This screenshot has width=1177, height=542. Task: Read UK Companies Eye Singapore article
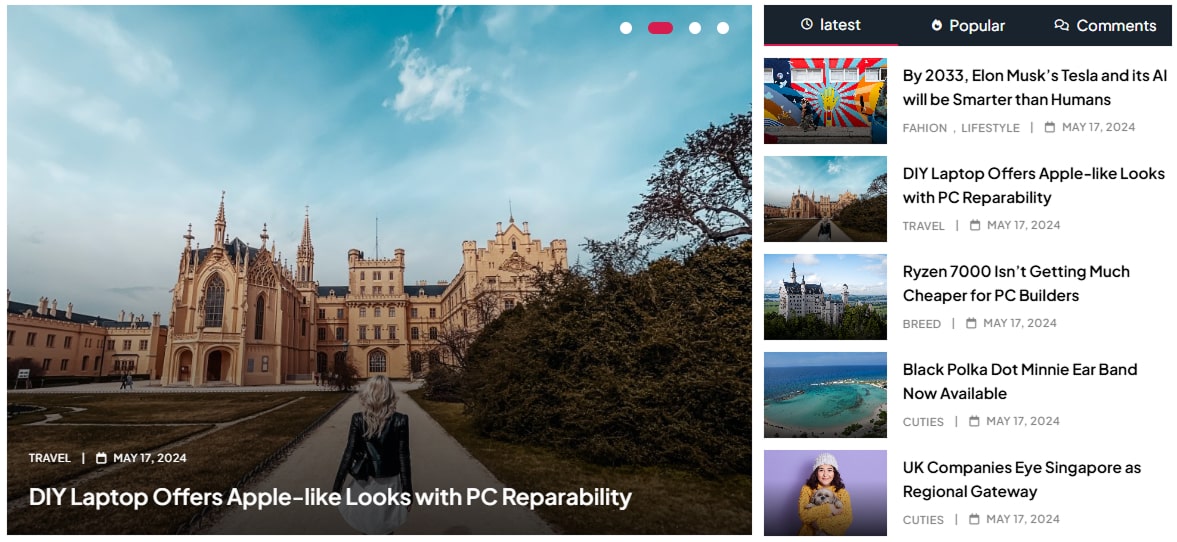point(1021,479)
